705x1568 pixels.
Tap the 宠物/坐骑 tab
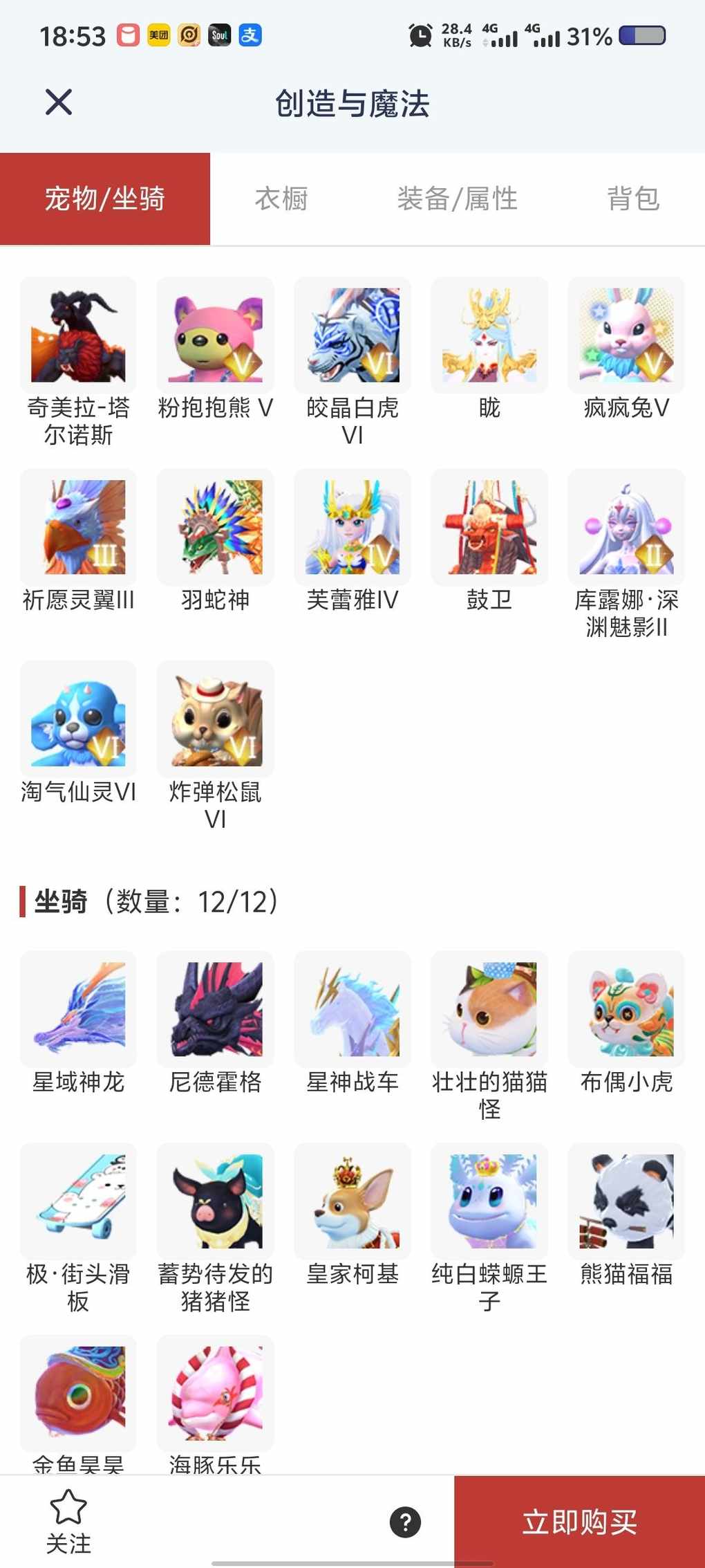point(105,199)
